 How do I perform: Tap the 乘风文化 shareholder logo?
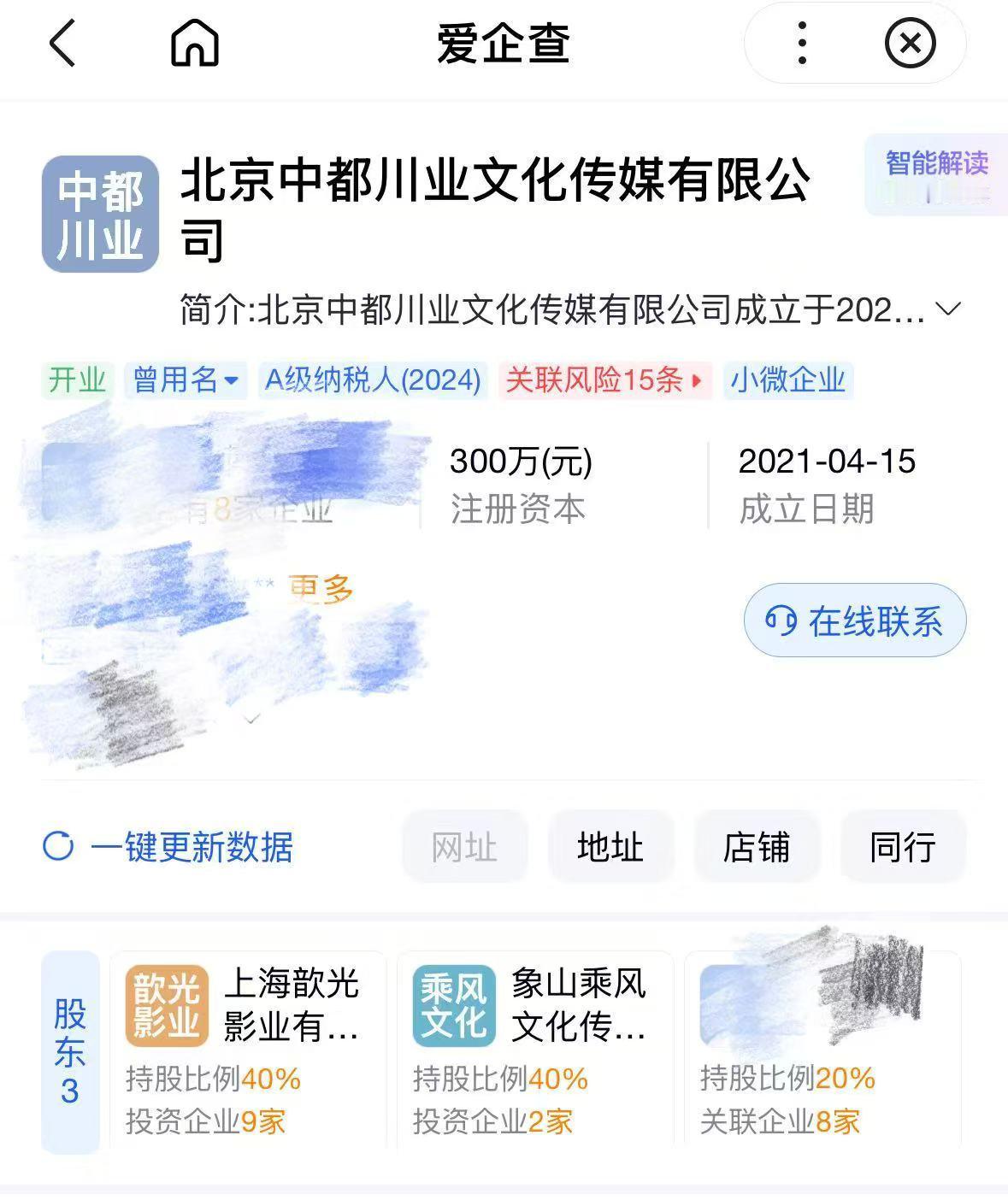coord(454,1006)
